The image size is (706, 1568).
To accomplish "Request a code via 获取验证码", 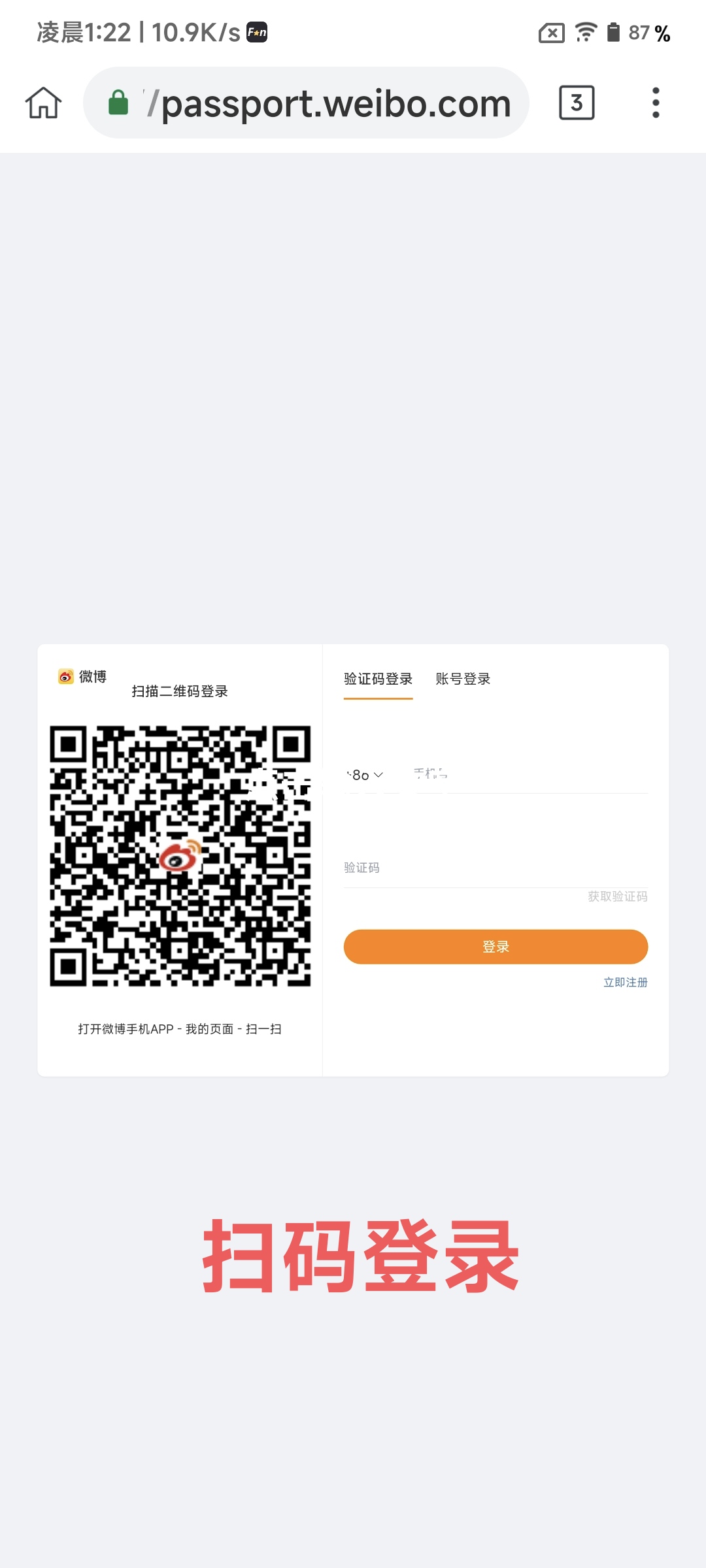I will [x=617, y=896].
